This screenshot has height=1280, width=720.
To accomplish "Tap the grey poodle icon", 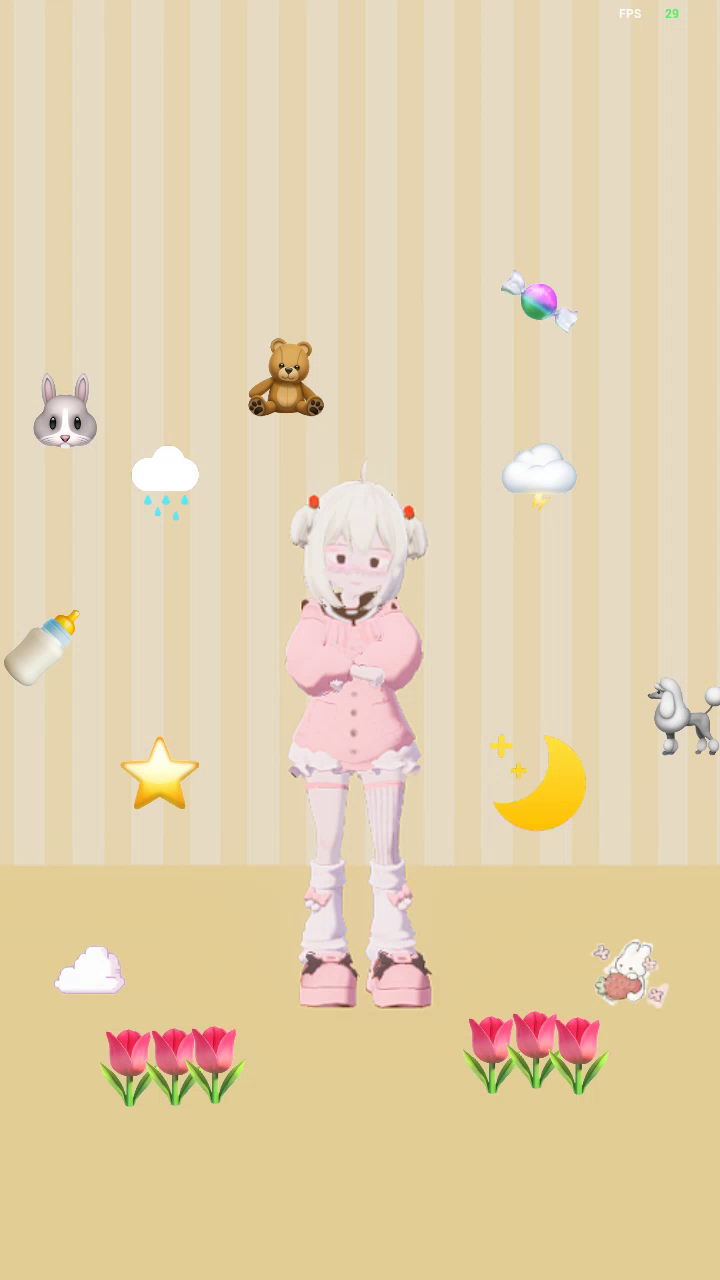I will pyautogui.click(x=685, y=716).
